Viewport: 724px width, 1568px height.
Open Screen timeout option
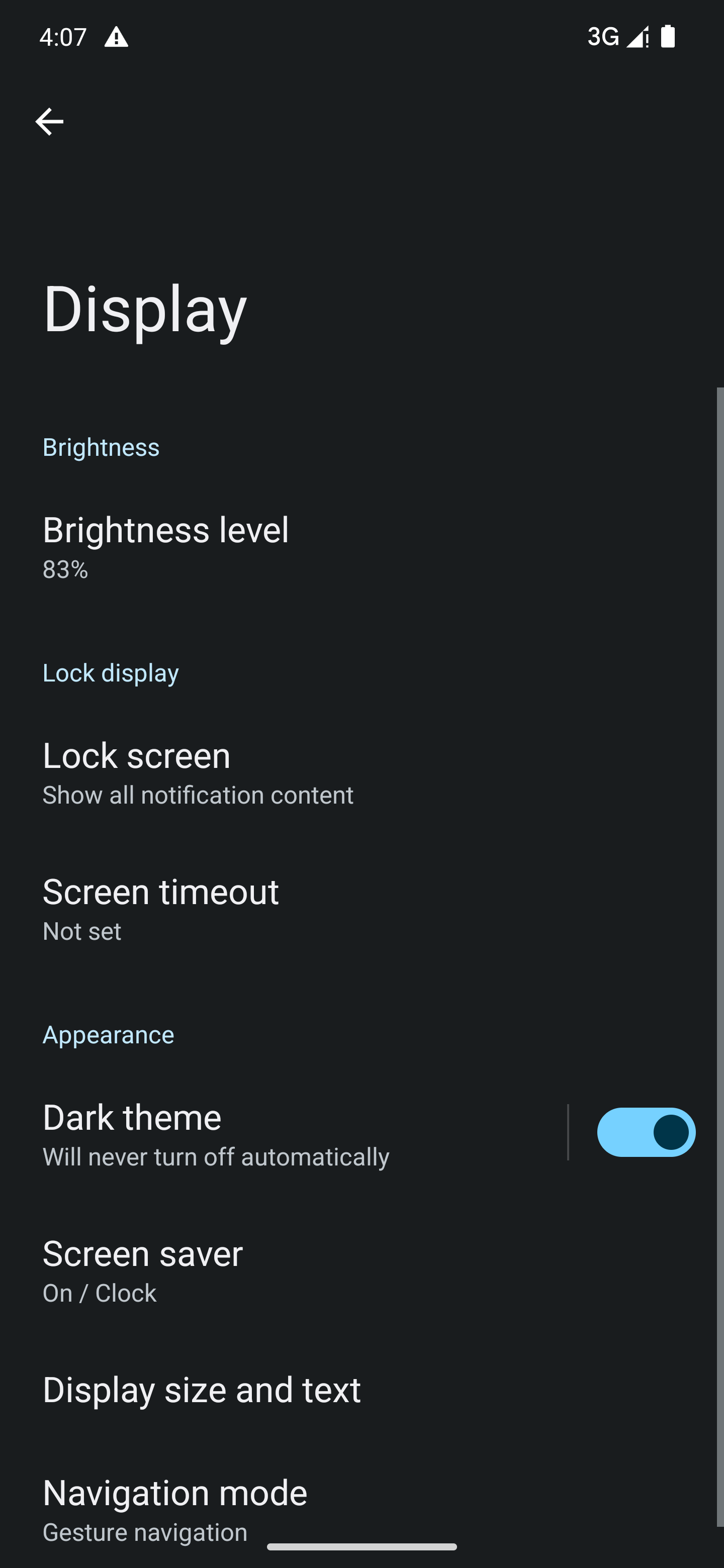tap(361, 908)
